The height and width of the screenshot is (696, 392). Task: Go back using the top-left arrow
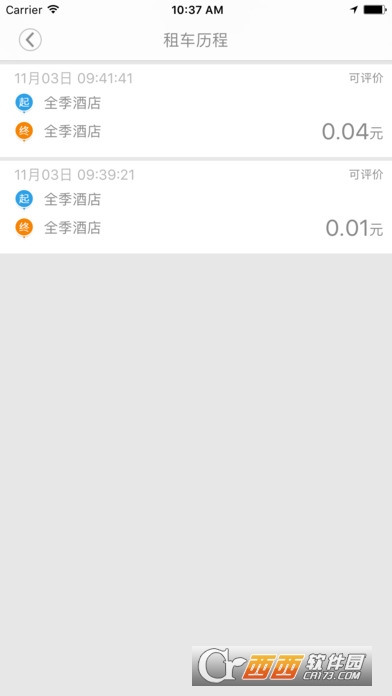coord(30,40)
